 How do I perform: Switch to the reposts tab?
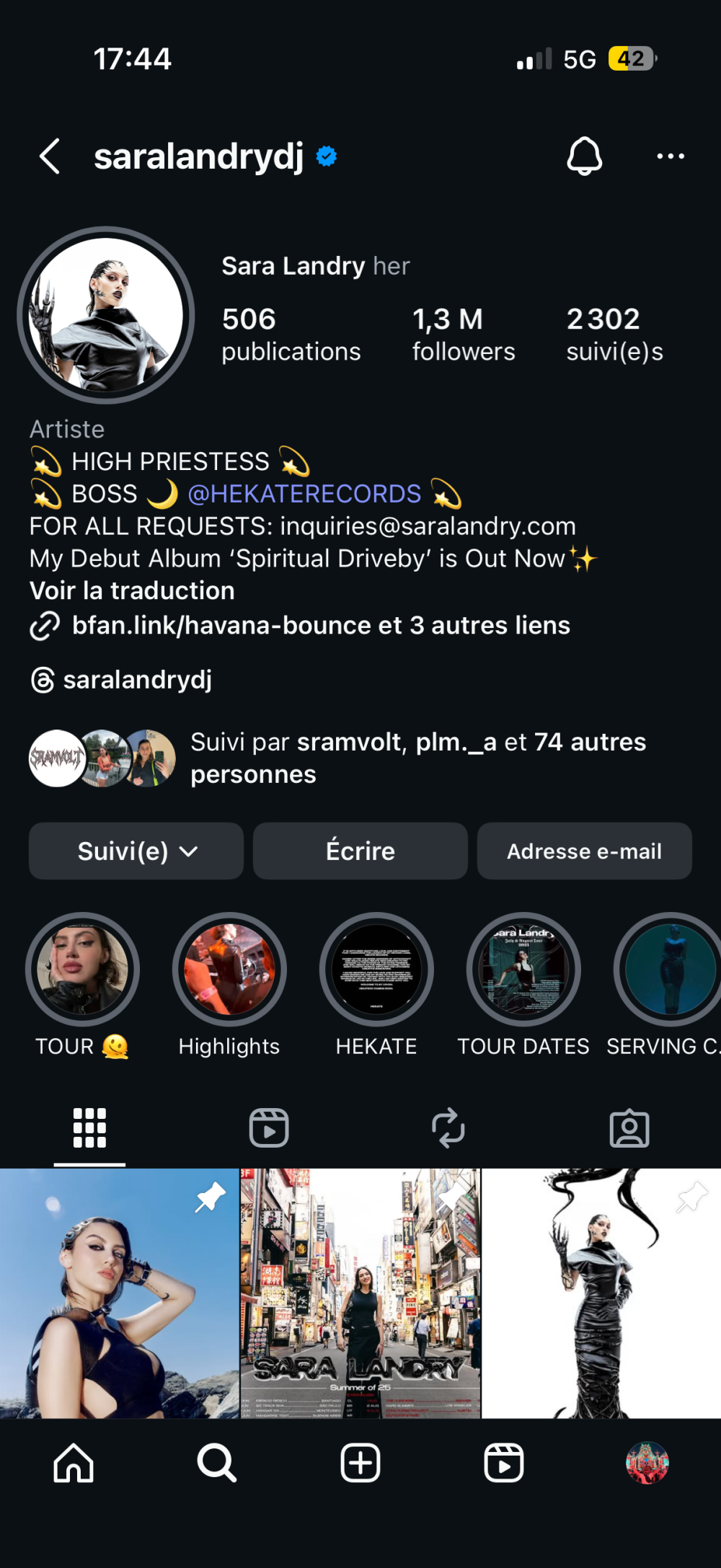(448, 1128)
